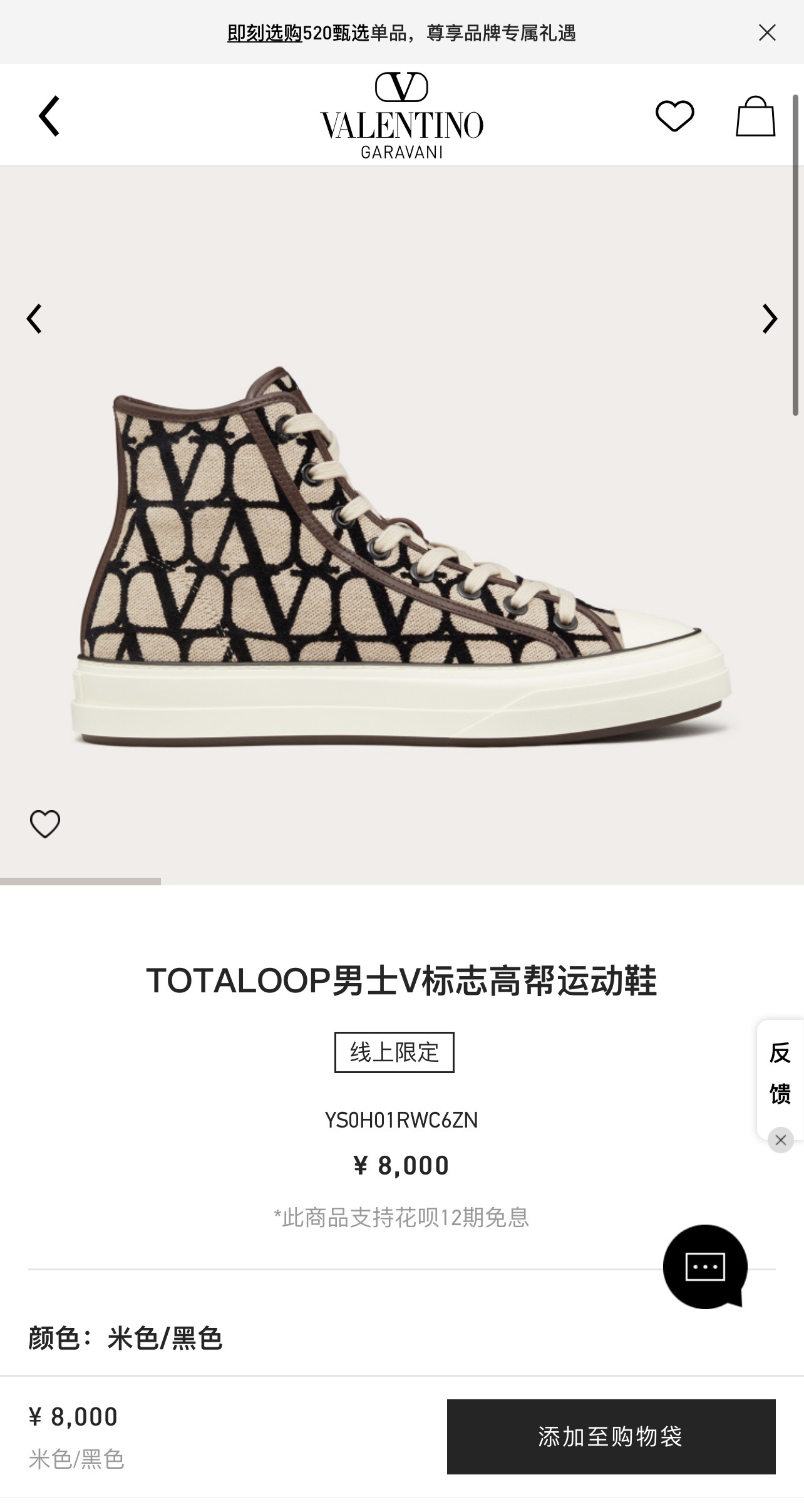Open the 即刻选购 promotion link
The height and width of the screenshot is (1512, 804).
tap(264, 33)
